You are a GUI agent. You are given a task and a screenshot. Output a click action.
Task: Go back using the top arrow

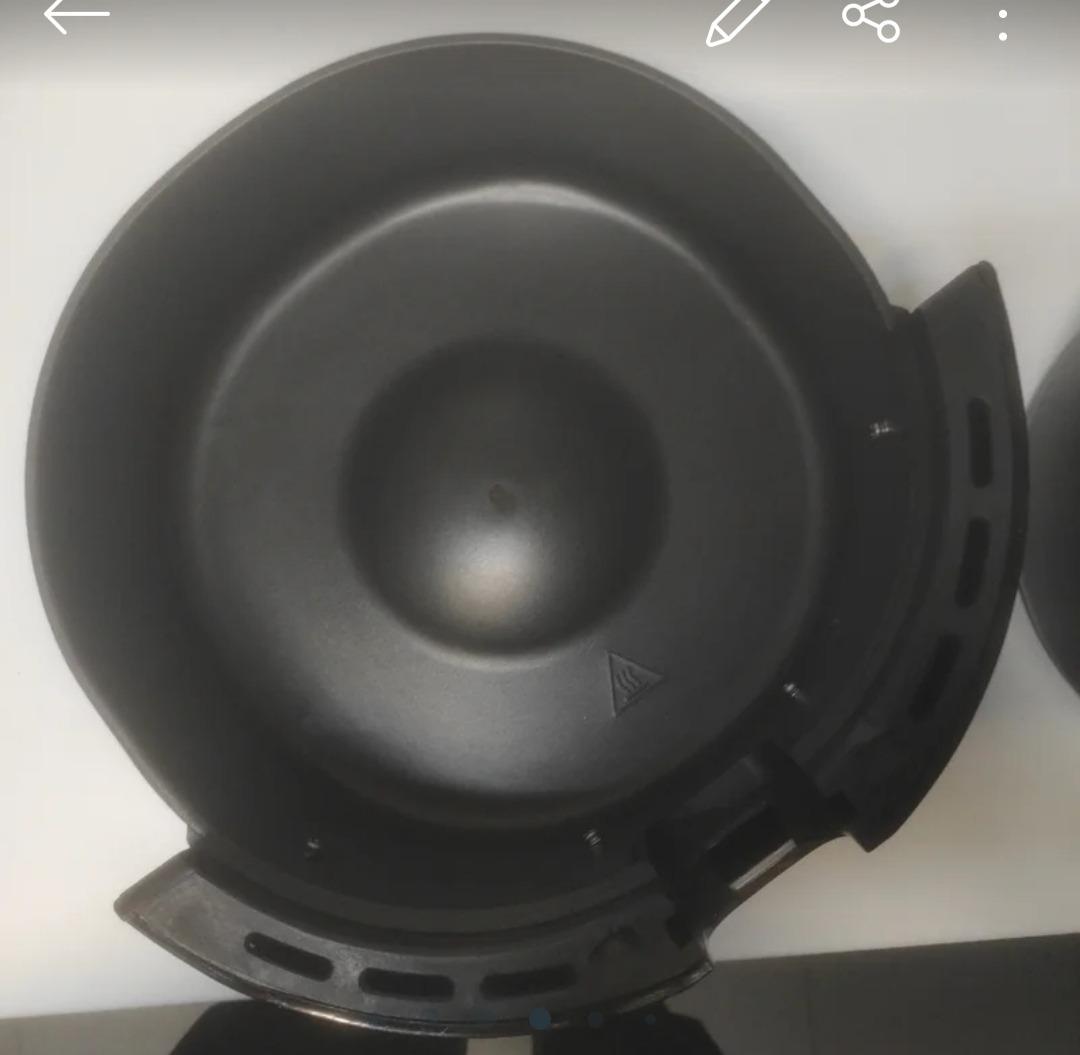tap(76, 15)
